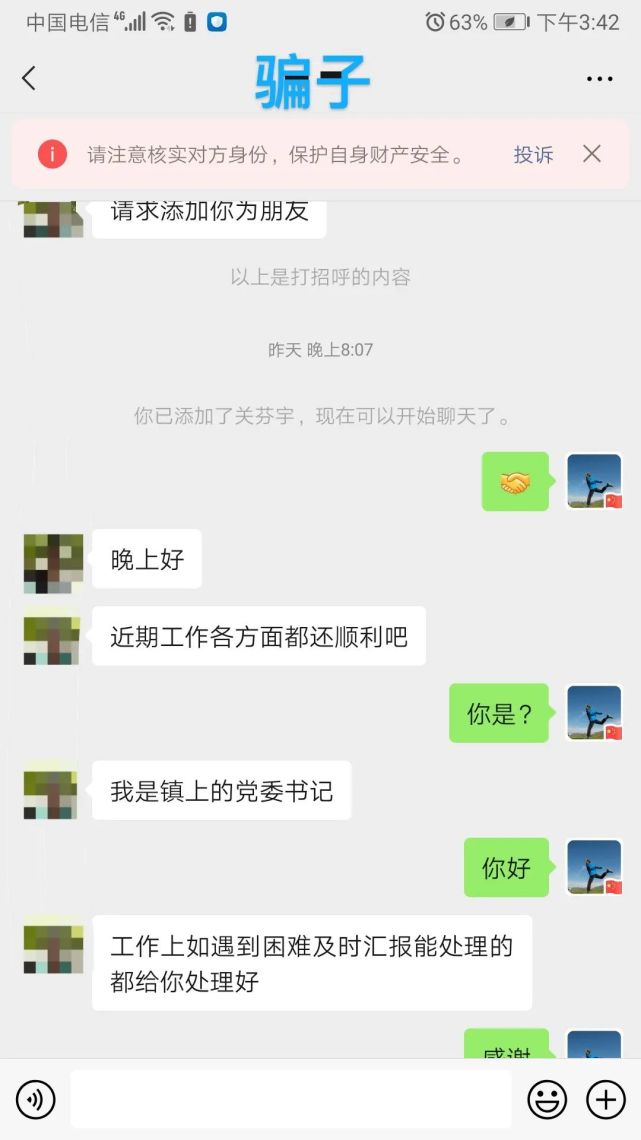Tap 投诉 to report this contact
641x1140 pixels.
533,155
